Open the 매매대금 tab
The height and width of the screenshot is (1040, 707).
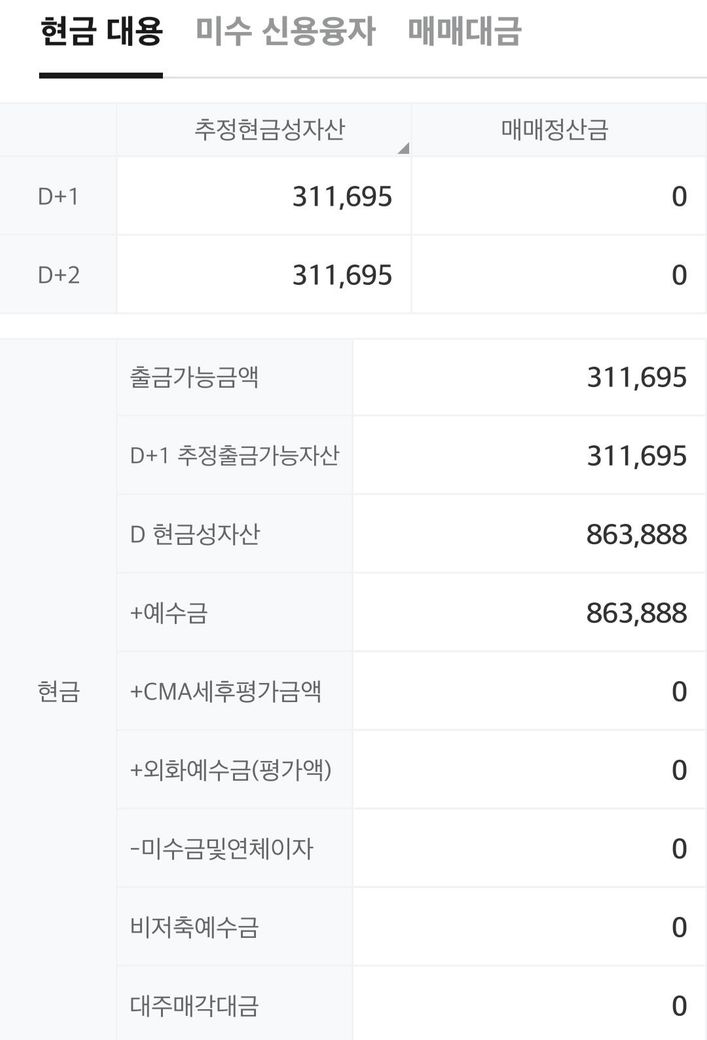click(464, 32)
